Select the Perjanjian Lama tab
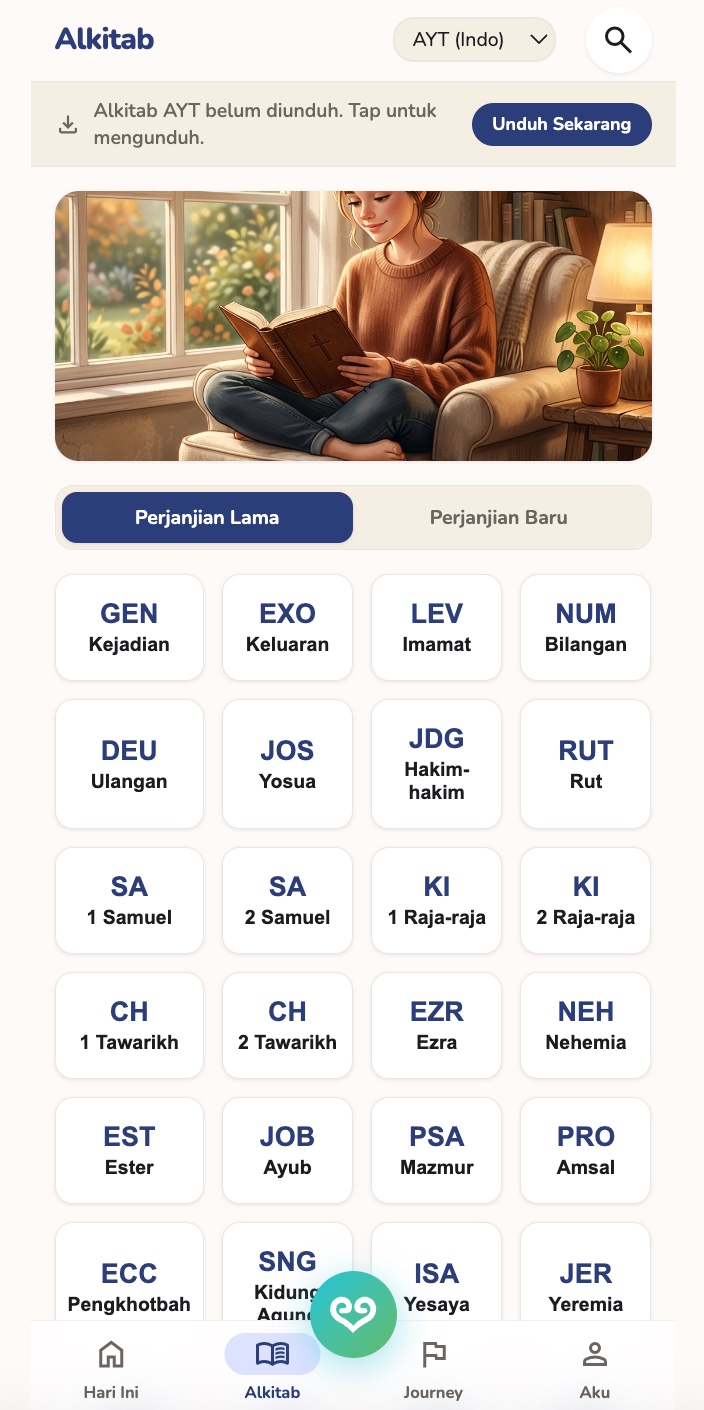 tap(207, 517)
